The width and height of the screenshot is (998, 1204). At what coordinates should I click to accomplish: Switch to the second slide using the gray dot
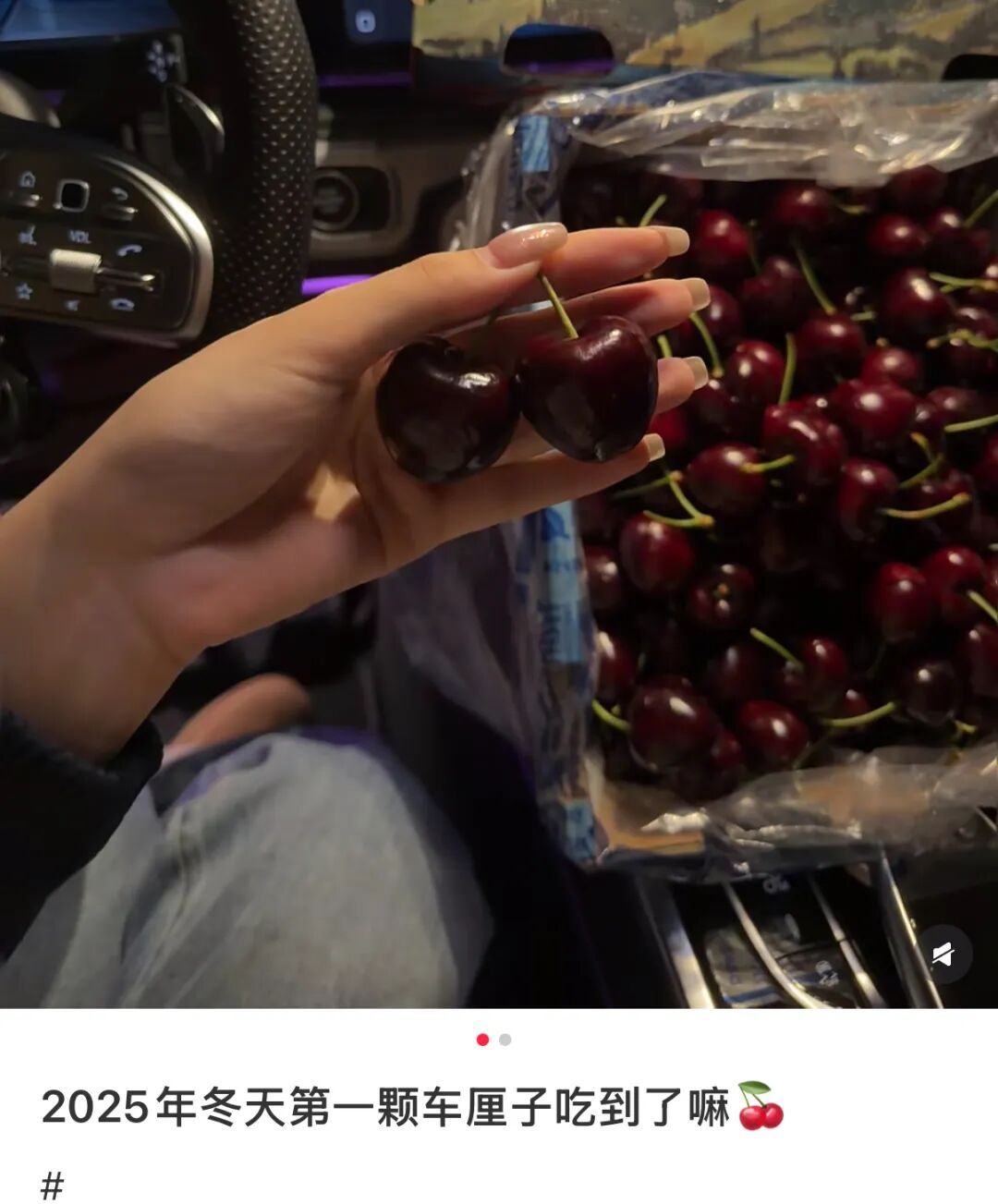[504, 1040]
